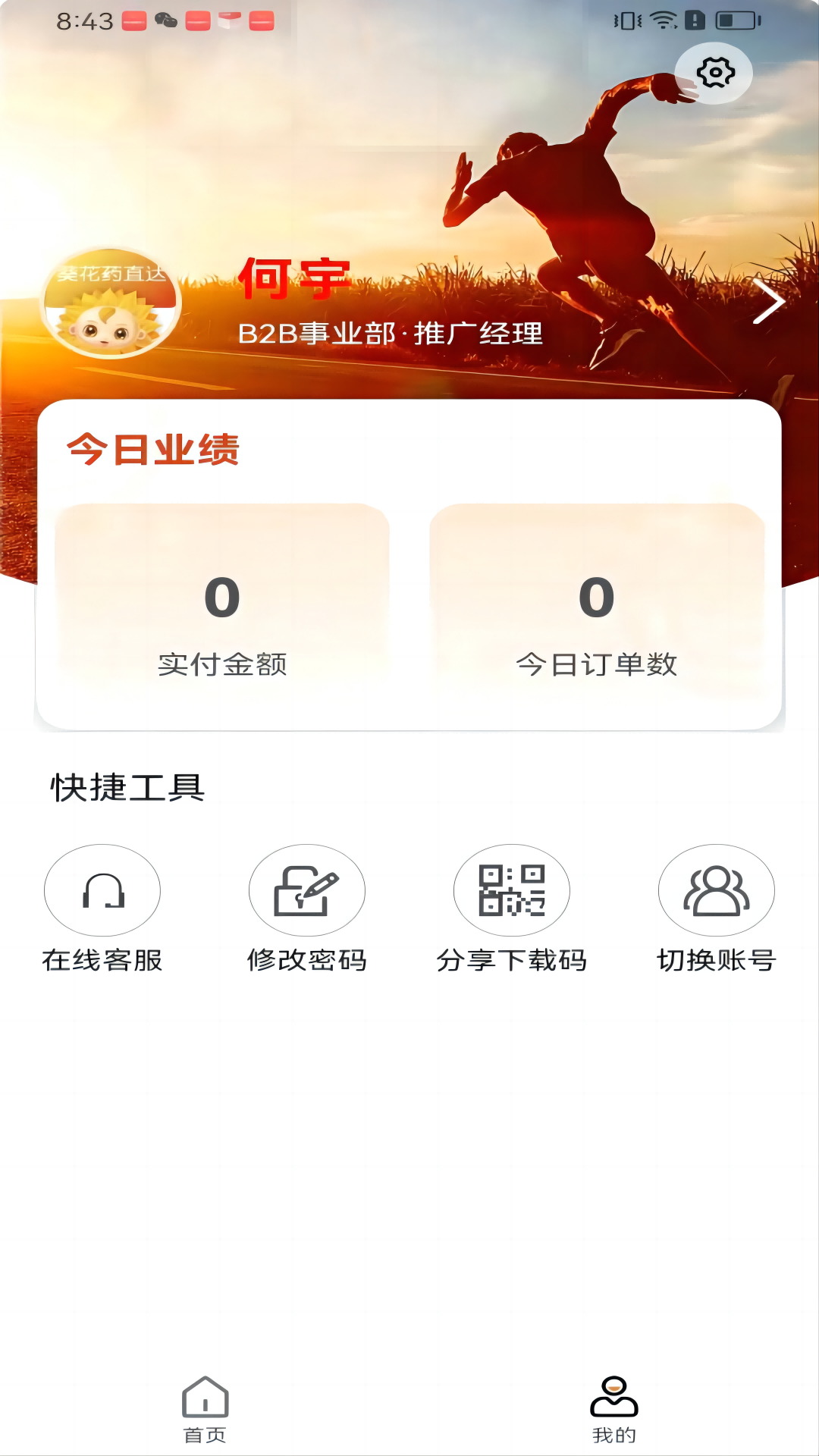Tap the 切换账号 label
This screenshot has width=819, height=1456.
[716, 962]
